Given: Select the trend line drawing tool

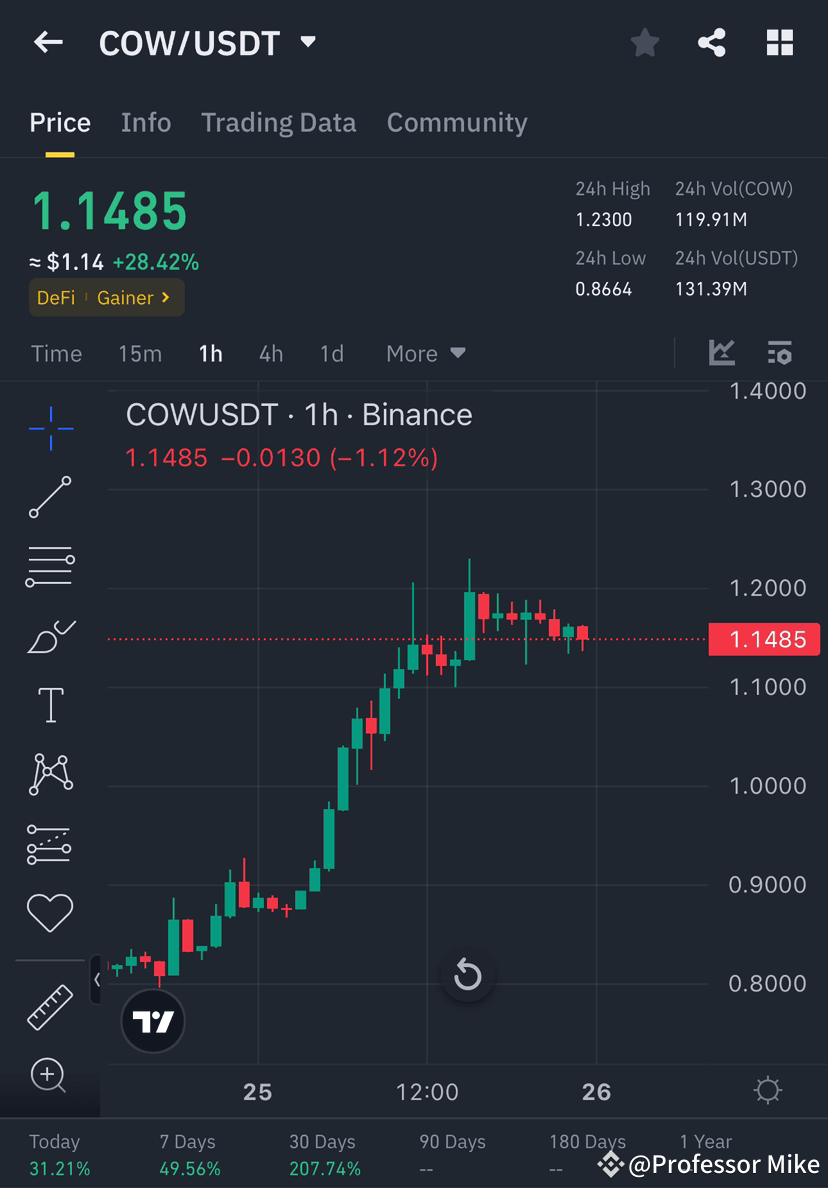Looking at the screenshot, I should pyautogui.click(x=50, y=497).
